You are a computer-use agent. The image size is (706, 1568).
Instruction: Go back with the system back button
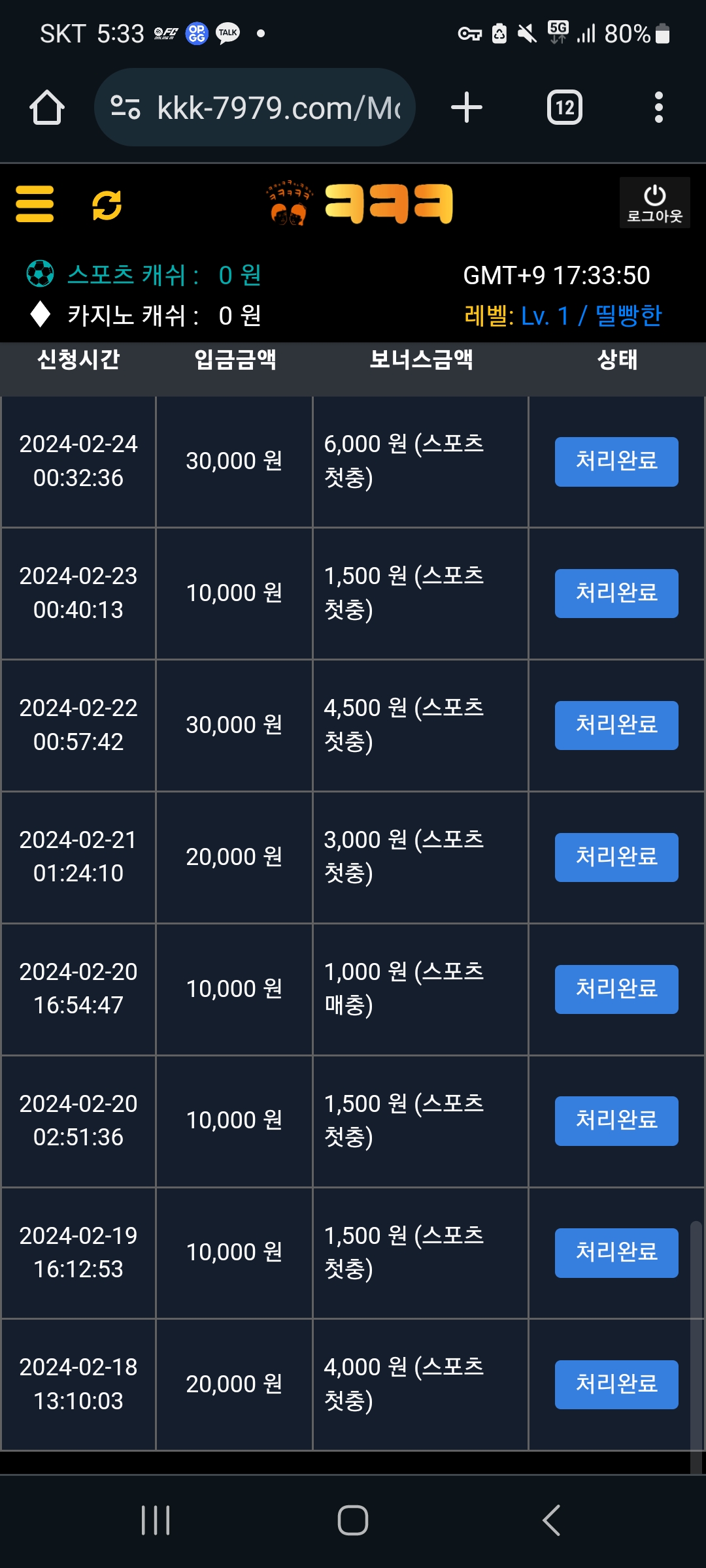pyautogui.click(x=552, y=1520)
